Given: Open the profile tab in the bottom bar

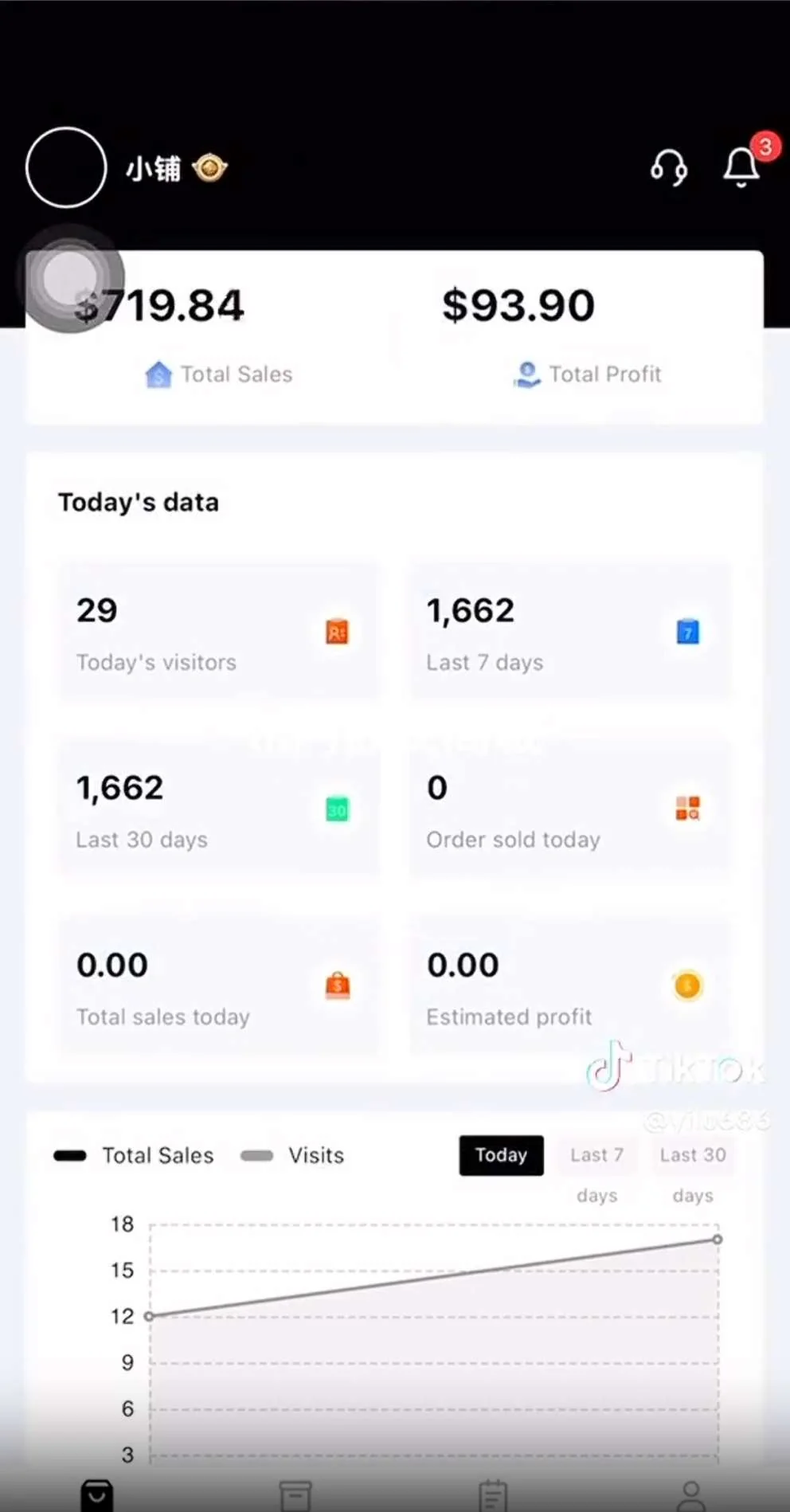Looking at the screenshot, I should [690, 1494].
